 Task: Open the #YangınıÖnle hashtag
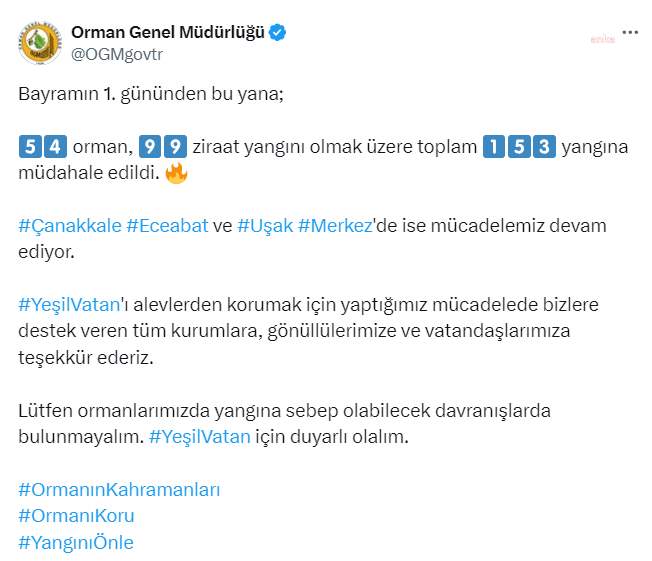pos(76,543)
